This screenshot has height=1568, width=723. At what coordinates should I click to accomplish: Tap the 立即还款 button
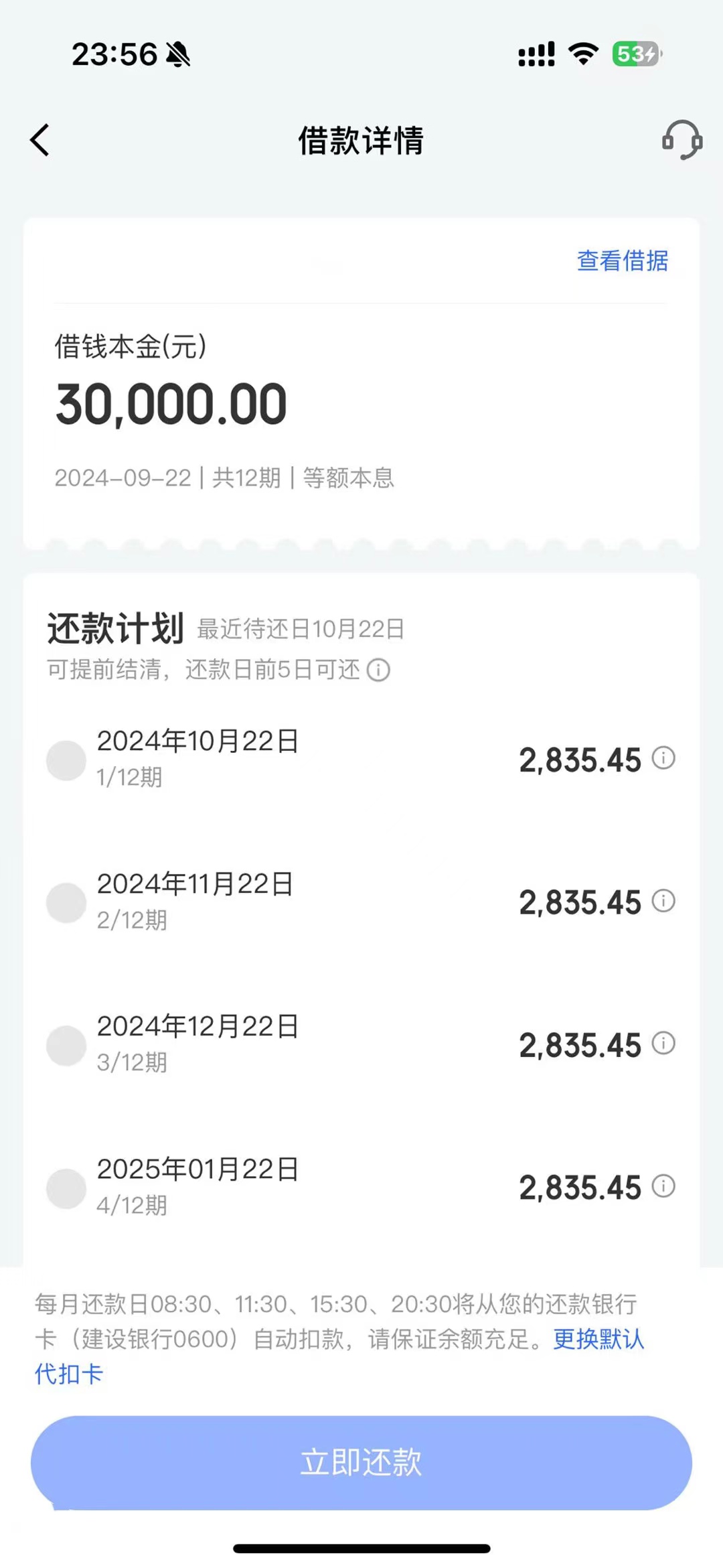click(361, 1463)
